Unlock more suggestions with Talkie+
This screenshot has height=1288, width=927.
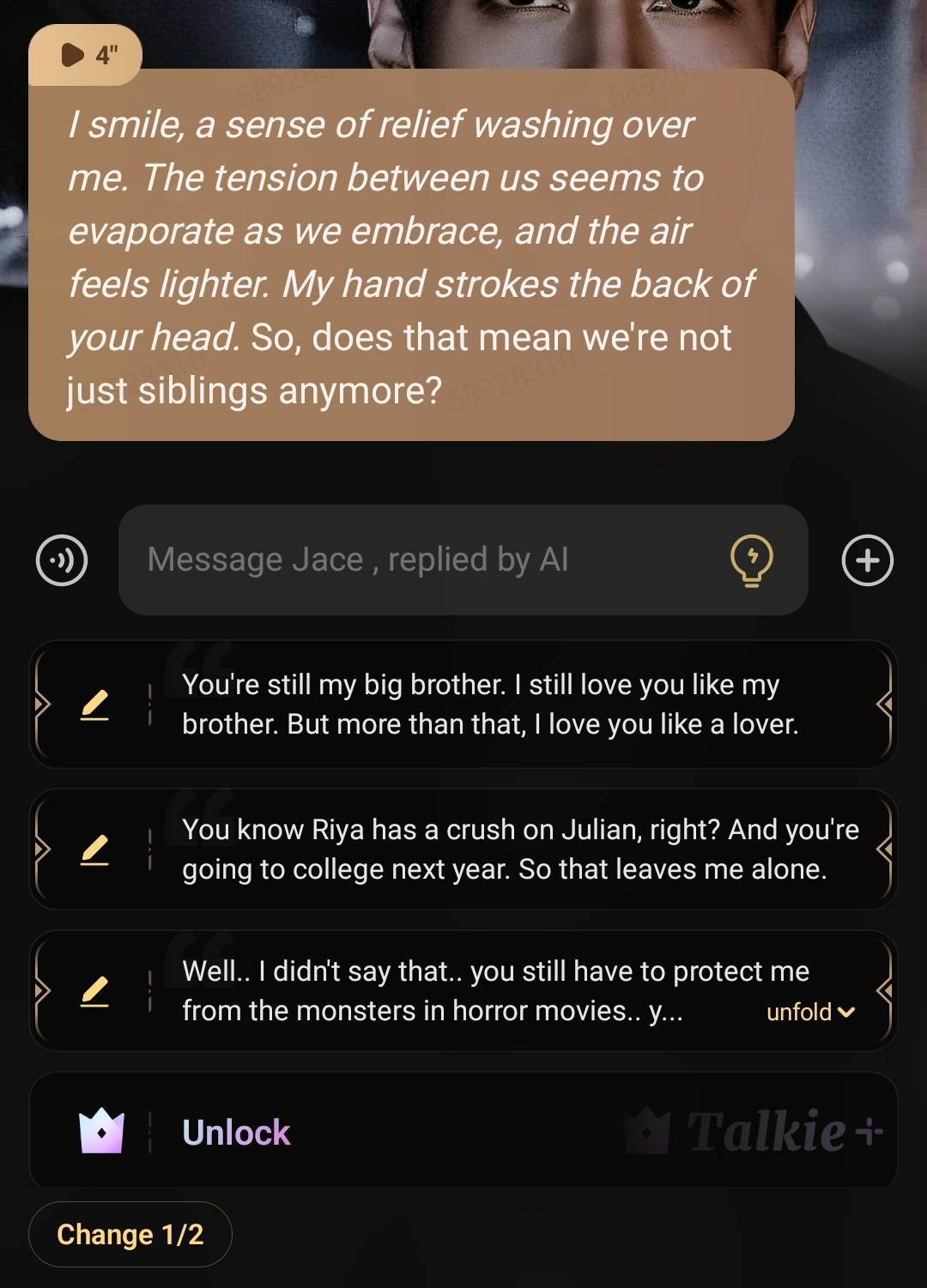(x=463, y=1132)
